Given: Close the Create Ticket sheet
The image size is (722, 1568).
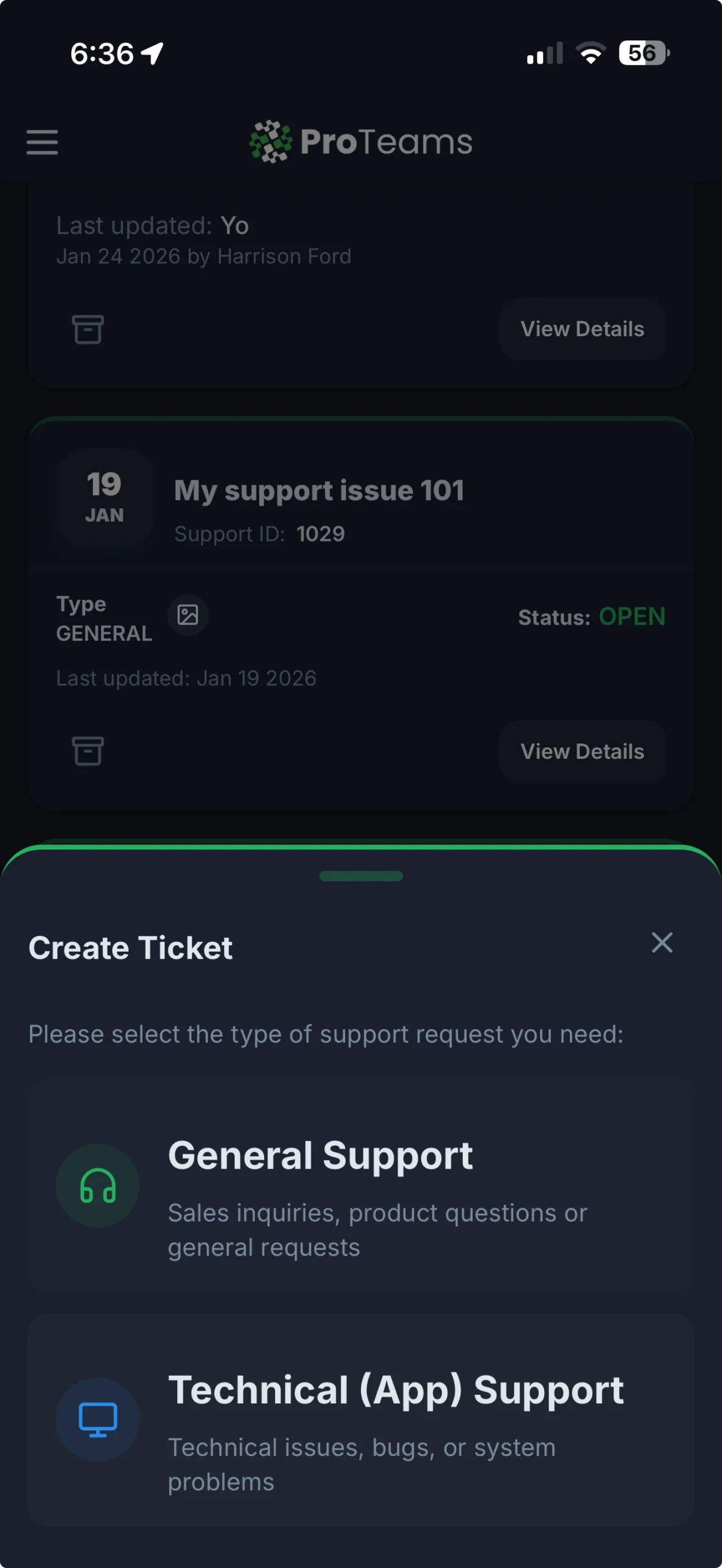Looking at the screenshot, I should 662,943.
